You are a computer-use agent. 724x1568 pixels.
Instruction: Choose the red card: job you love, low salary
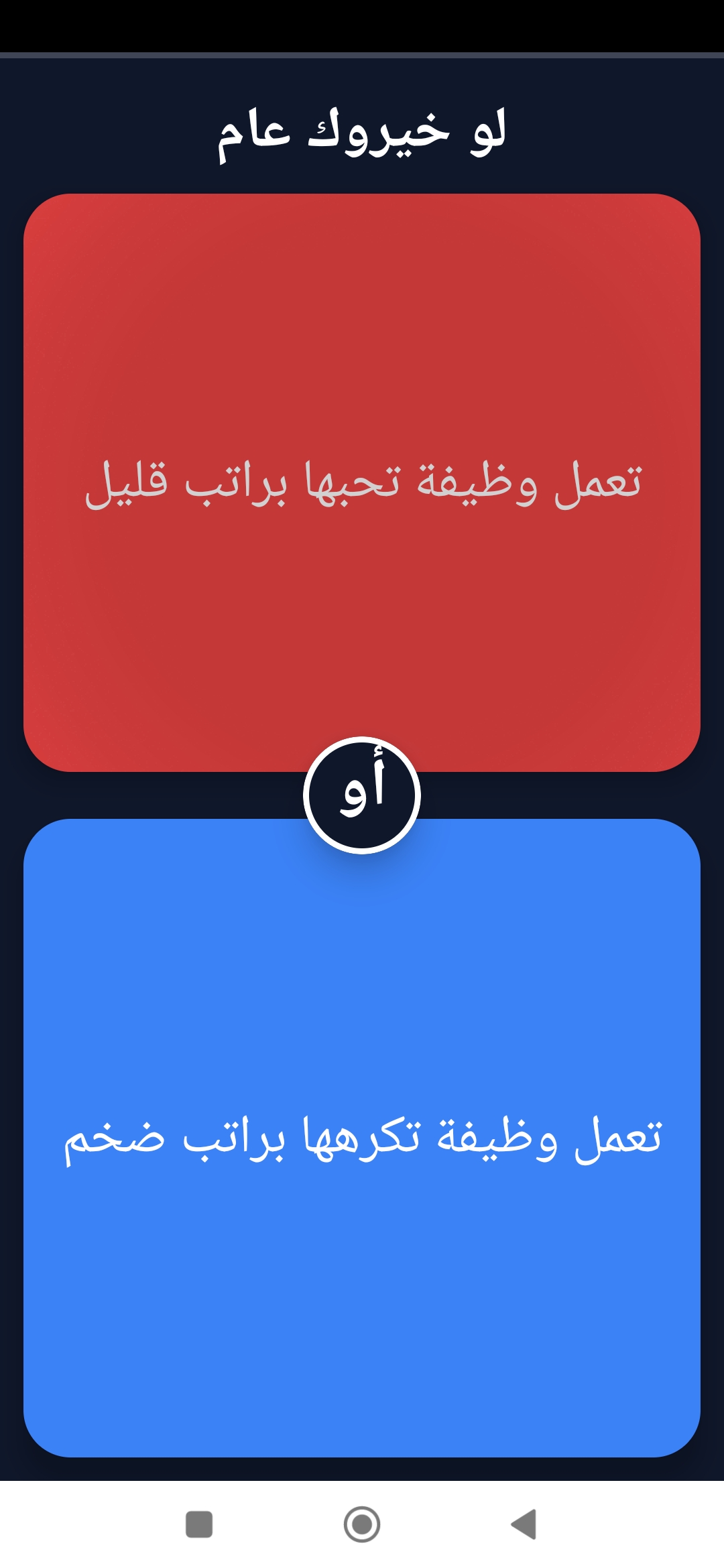pyautogui.click(x=362, y=482)
